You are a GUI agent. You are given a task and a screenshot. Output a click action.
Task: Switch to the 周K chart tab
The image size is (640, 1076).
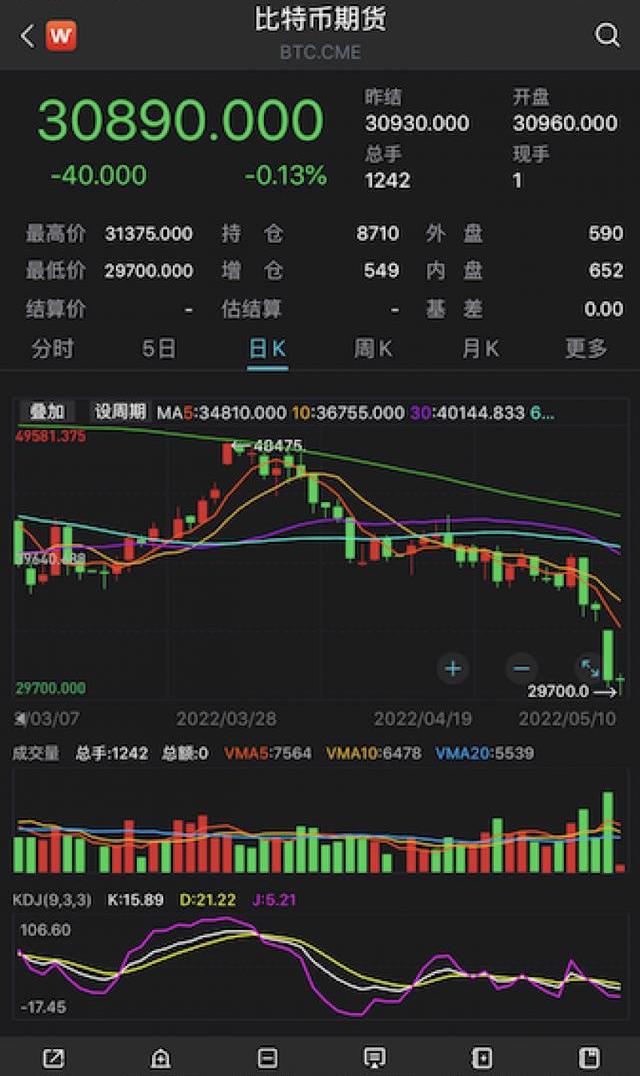pos(373,349)
